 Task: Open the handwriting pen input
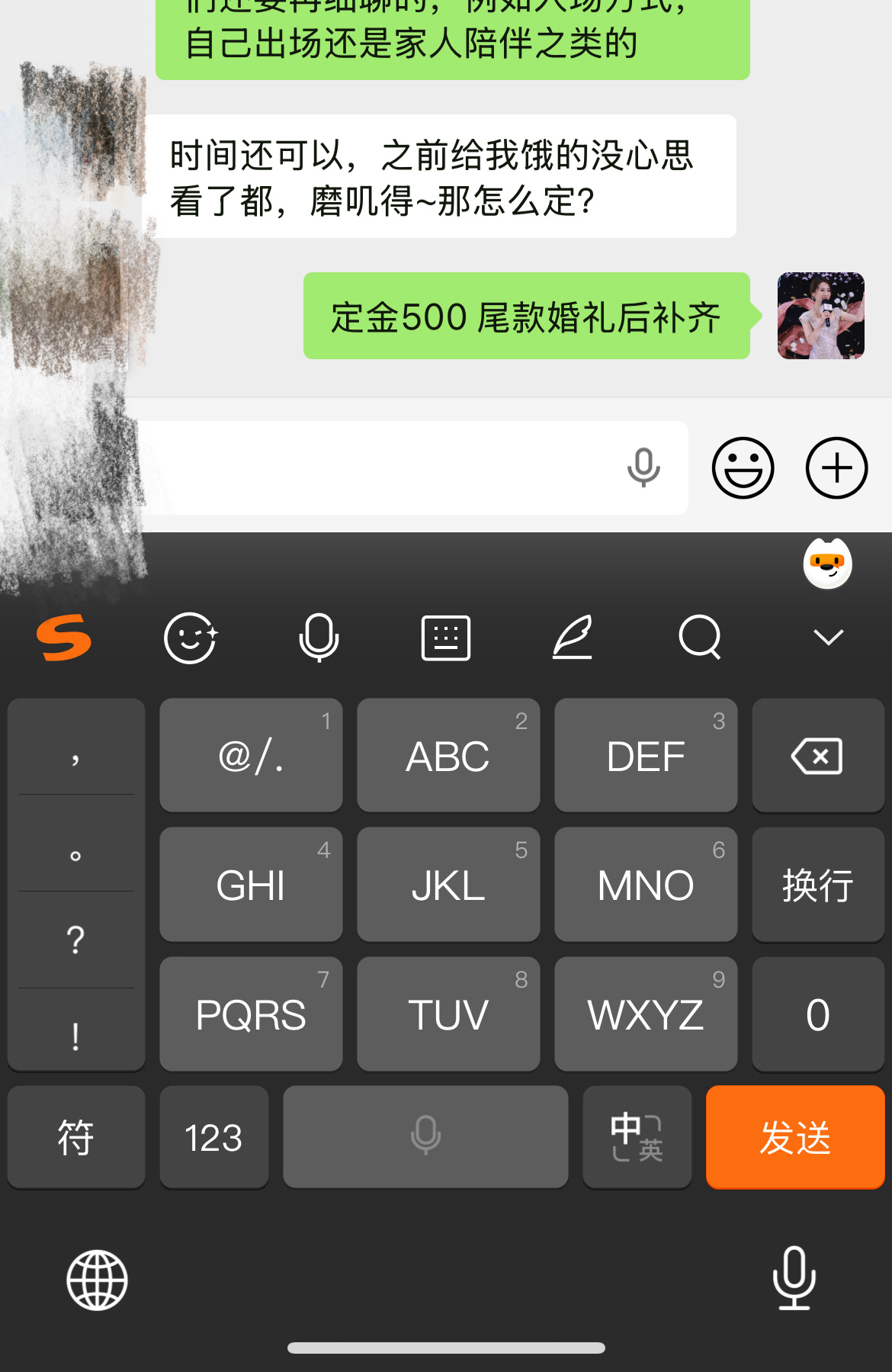[573, 638]
